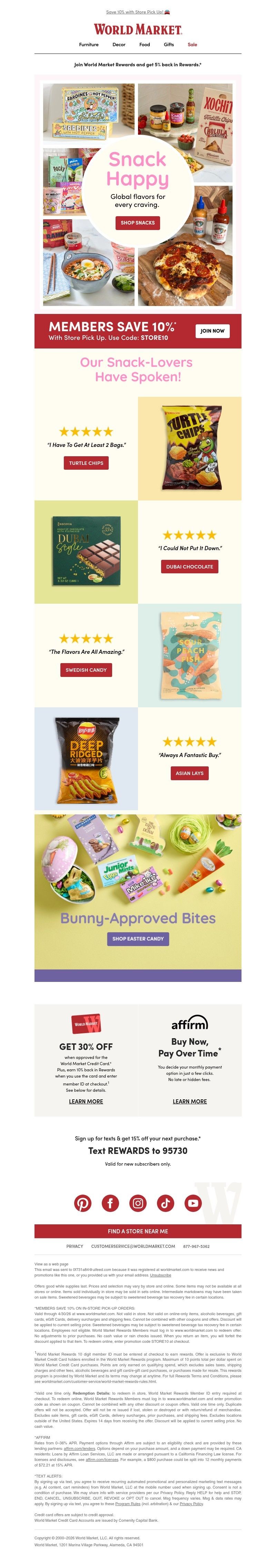276x1568 pixels.
Task: Tap Join Now in members banner
Action: [x=212, y=331]
